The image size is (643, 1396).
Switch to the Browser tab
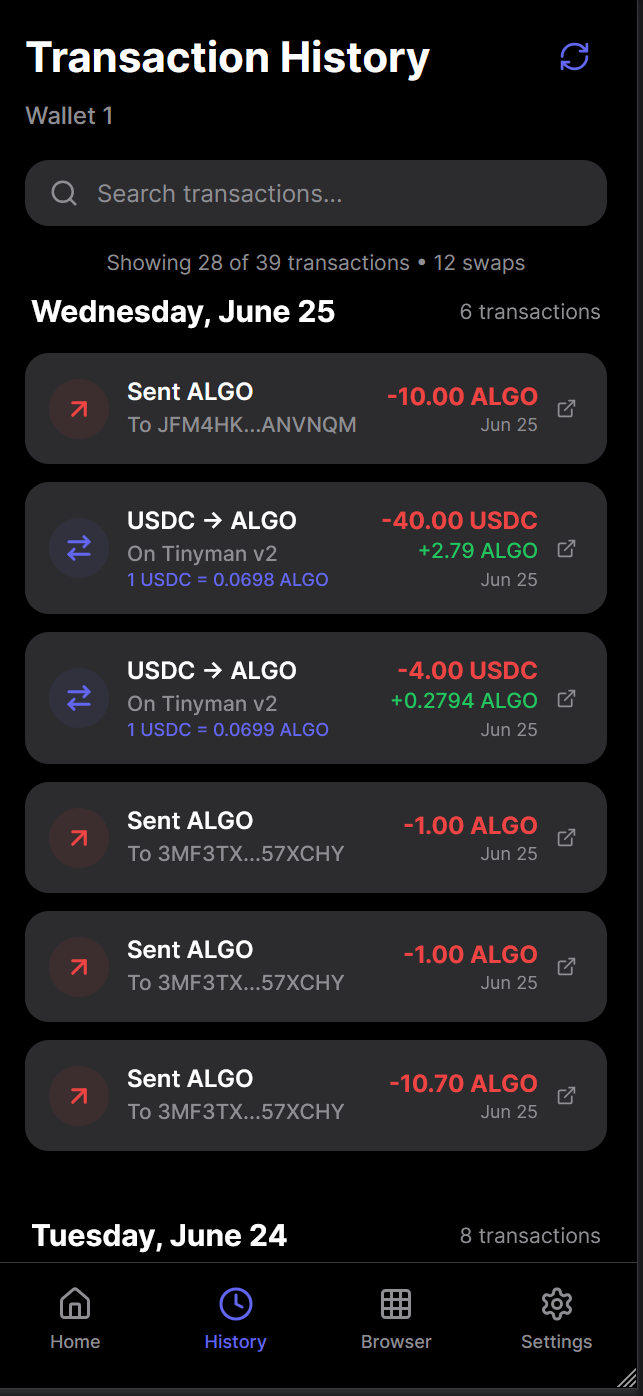pos(396,1320)
